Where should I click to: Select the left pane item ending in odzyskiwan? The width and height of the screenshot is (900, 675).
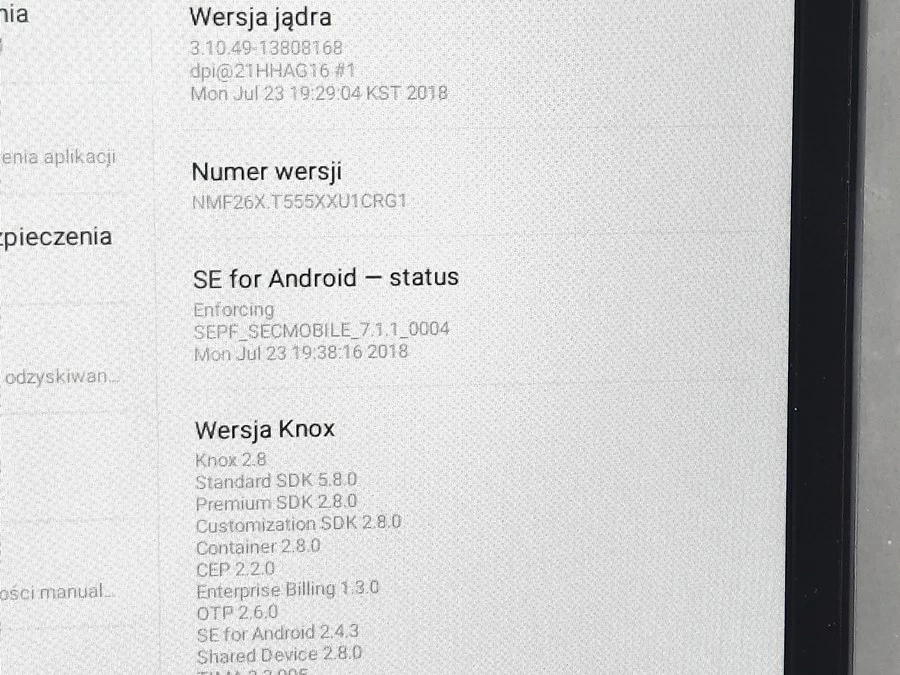pos(62,377)
